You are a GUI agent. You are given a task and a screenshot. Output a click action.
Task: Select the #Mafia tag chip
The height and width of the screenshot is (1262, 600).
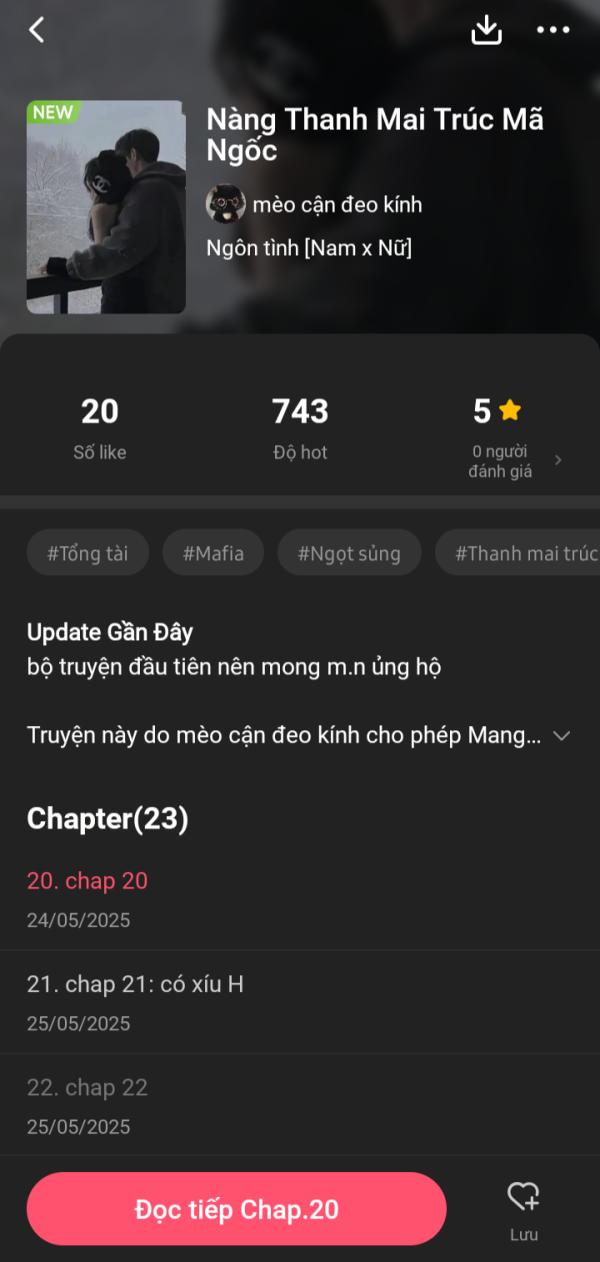pyautogui.click(x=213, y=553)
